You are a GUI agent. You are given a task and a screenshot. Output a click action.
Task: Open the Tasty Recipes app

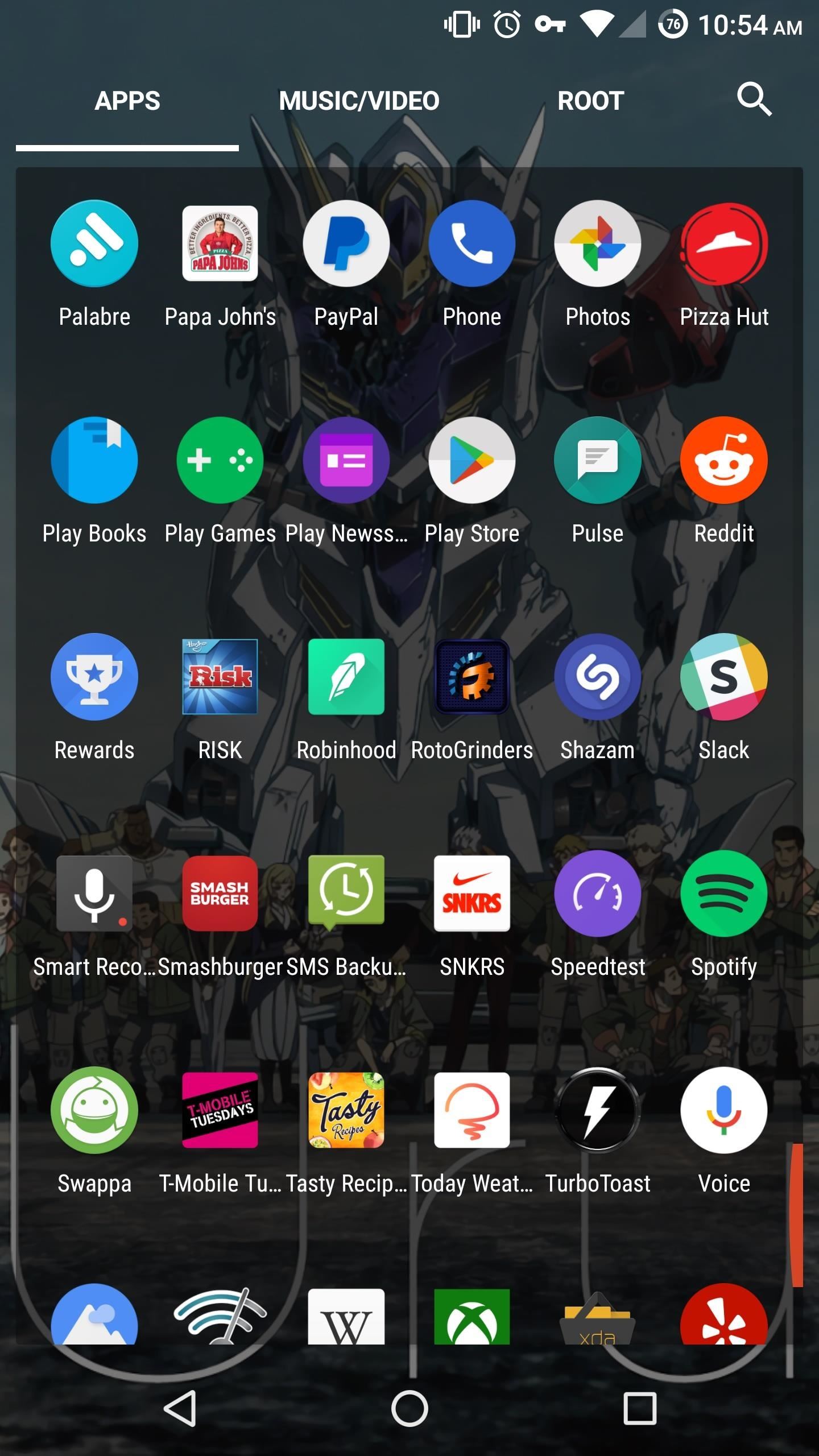tap(346, 1110)
